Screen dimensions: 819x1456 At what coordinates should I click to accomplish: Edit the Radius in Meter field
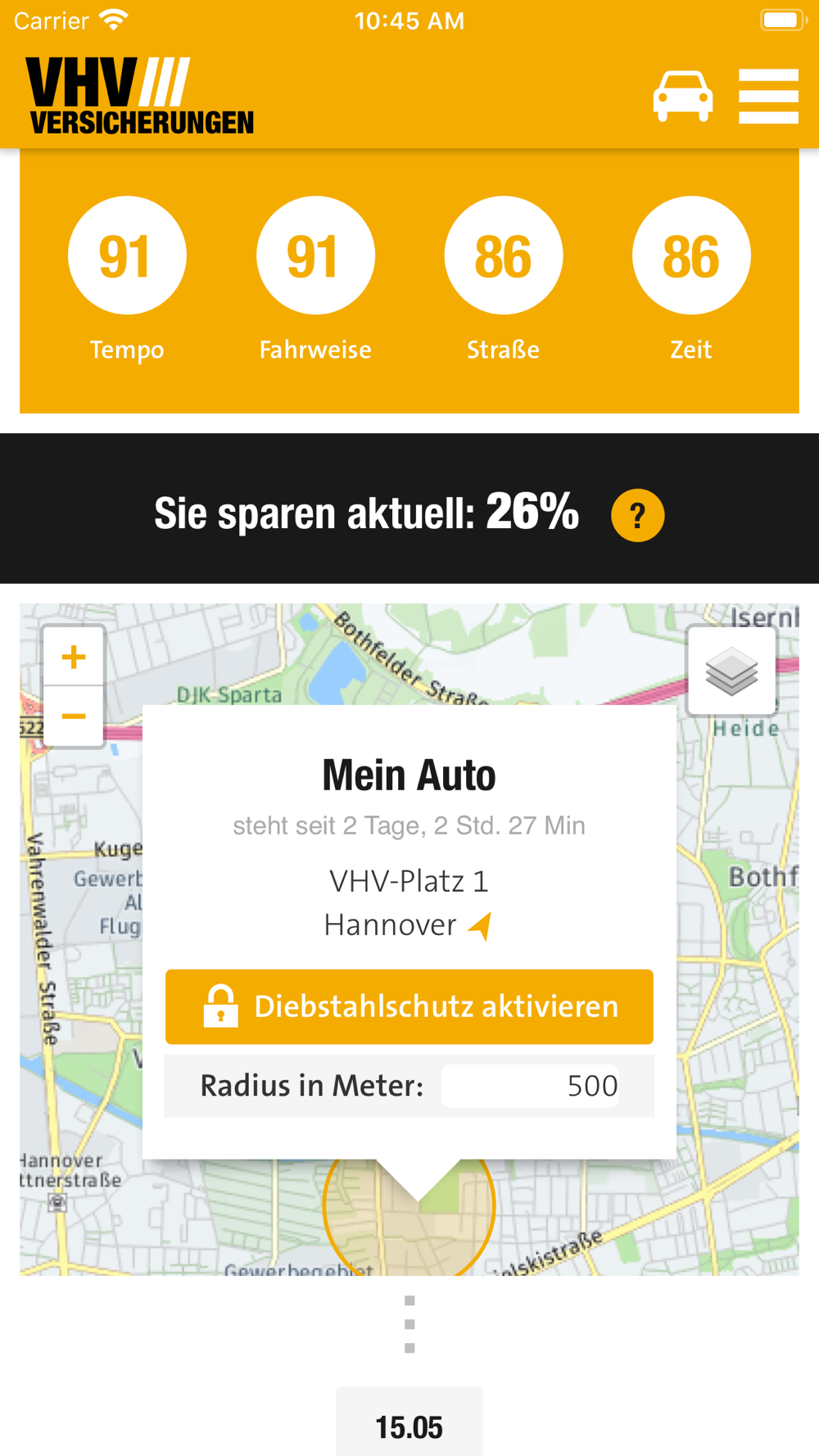pyautogui.click(x=530, y=1086)
